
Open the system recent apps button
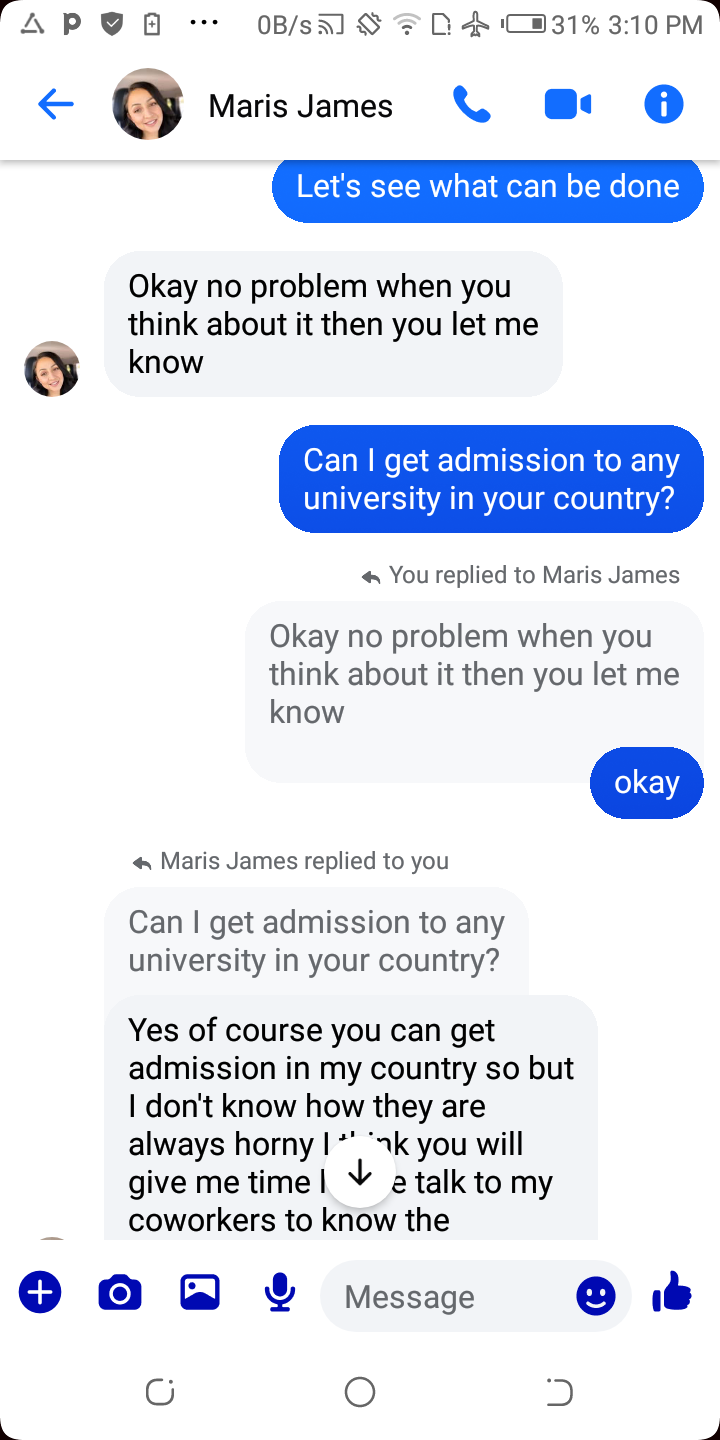coord(160,1391)
